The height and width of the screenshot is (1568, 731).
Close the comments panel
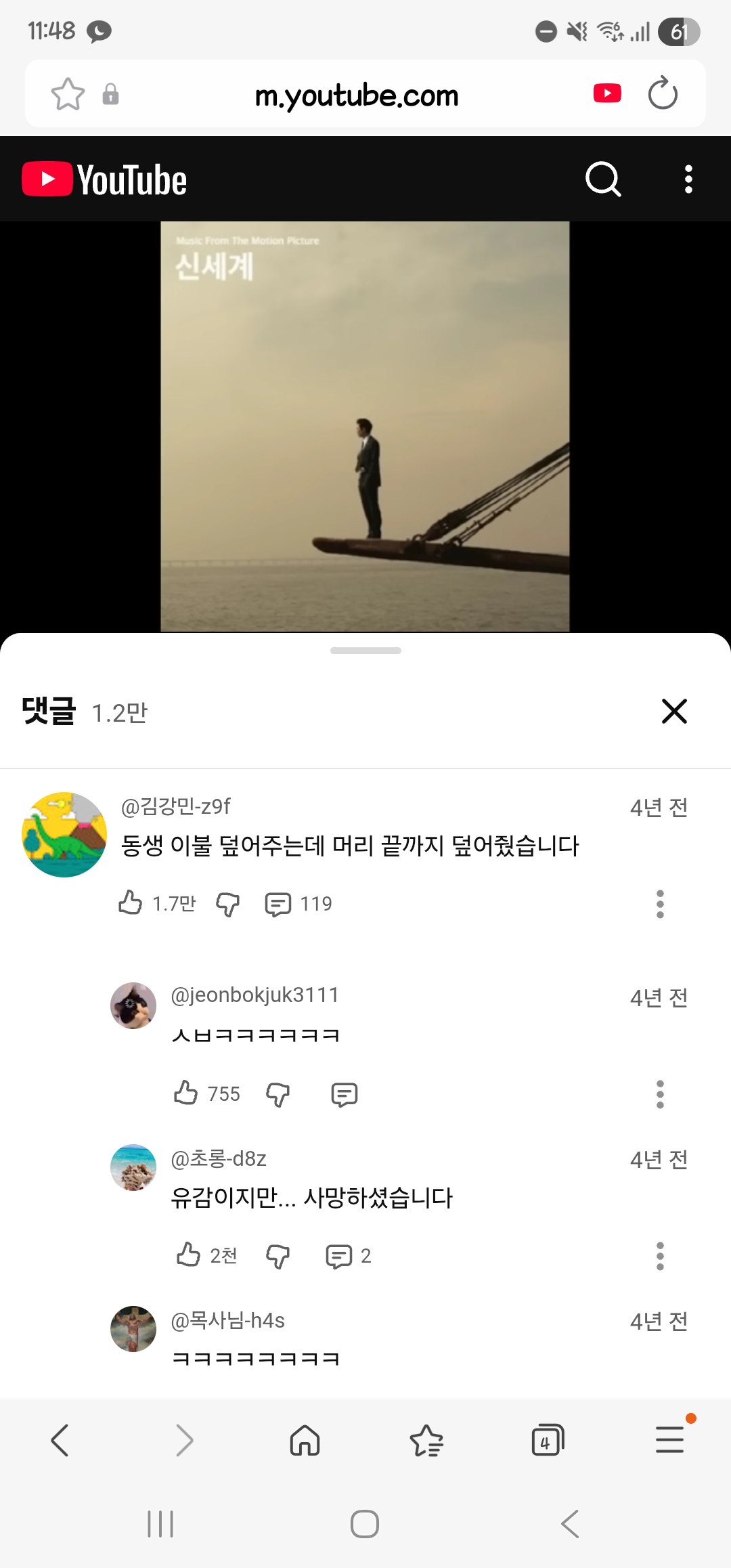pos(674,712)
